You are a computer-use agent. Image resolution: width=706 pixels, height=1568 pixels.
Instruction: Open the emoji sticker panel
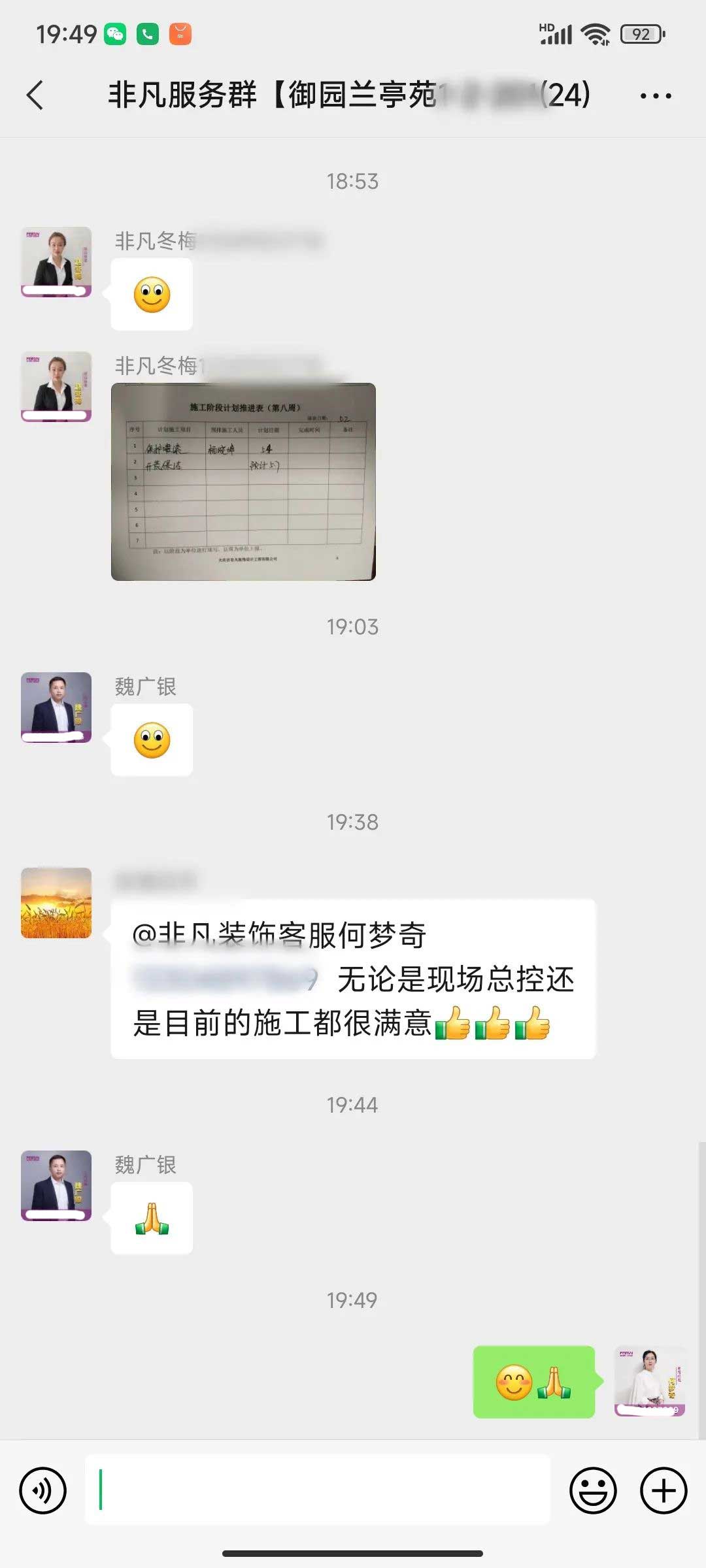(593, 1490)
